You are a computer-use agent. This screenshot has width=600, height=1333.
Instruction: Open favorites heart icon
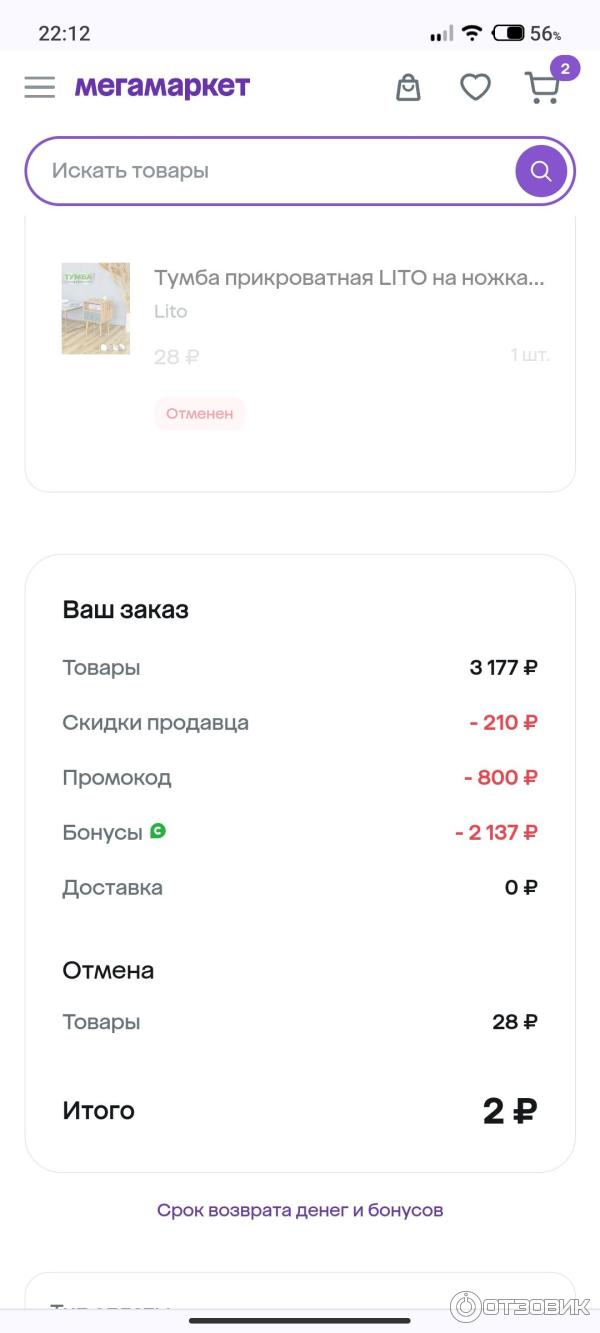475,88
